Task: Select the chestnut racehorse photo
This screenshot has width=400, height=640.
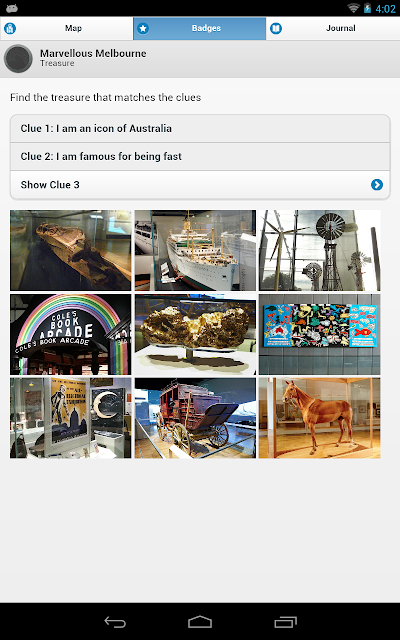Action: point(320,418)
